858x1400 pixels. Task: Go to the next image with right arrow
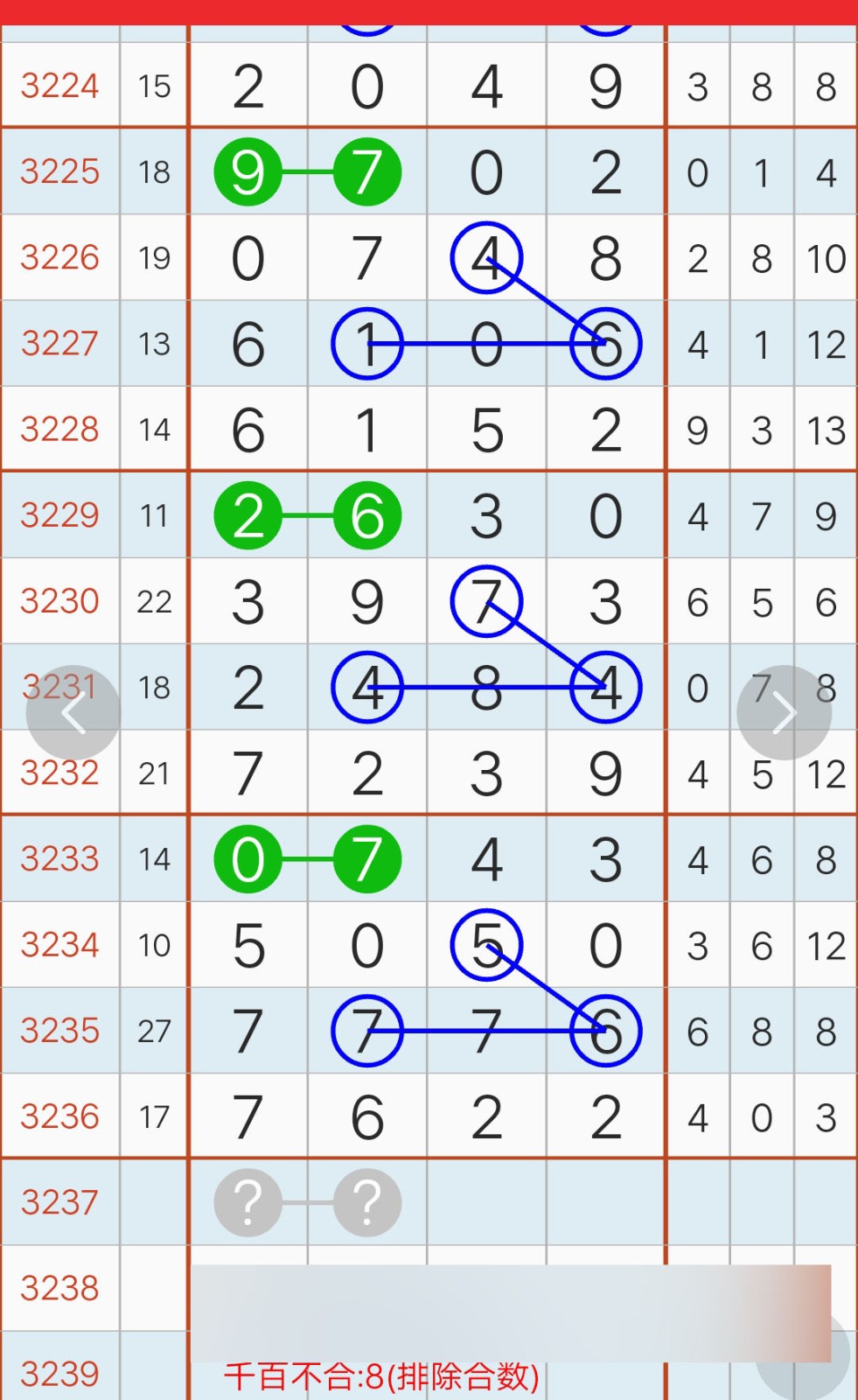pos(784,712)
